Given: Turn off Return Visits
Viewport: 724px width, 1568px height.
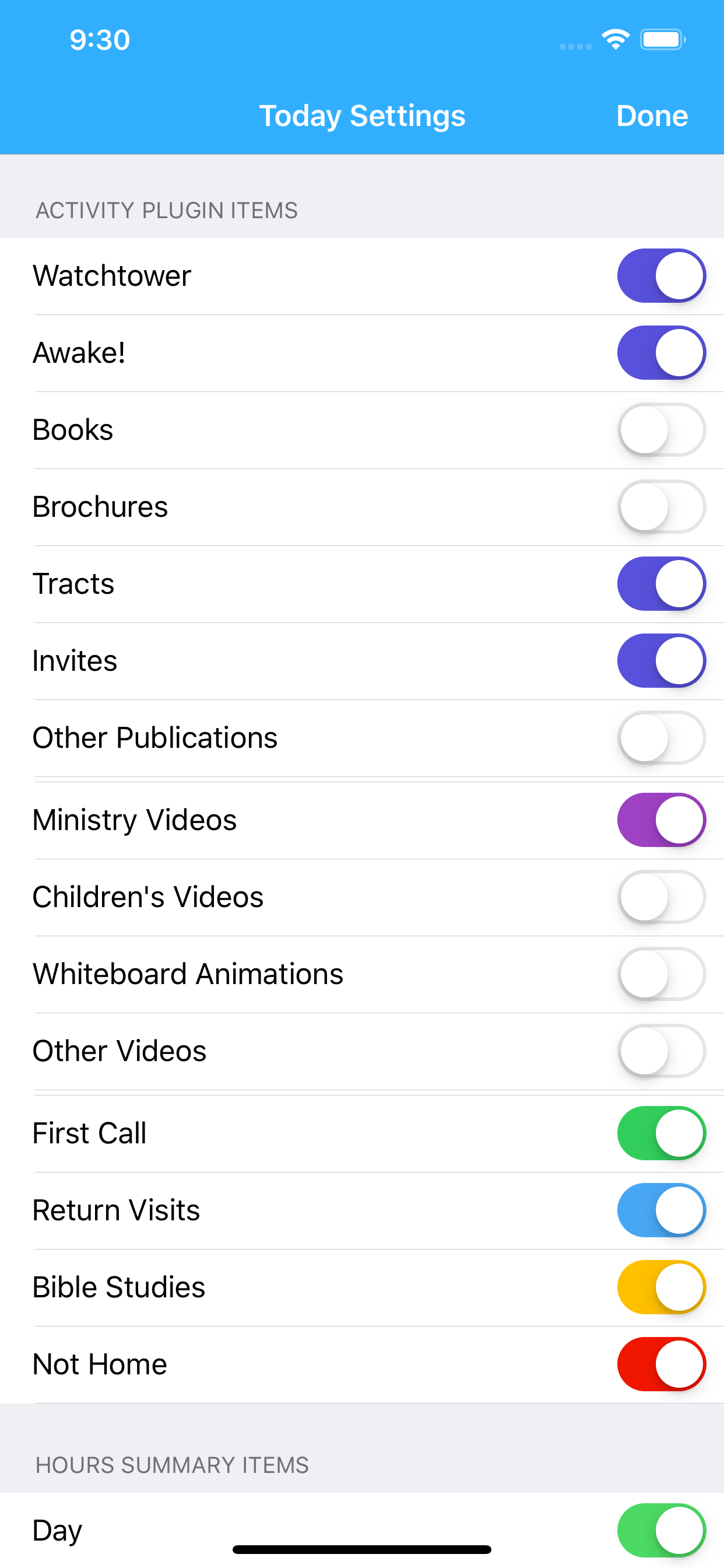Looking at the screenshot, I should tap(661, 1210).
